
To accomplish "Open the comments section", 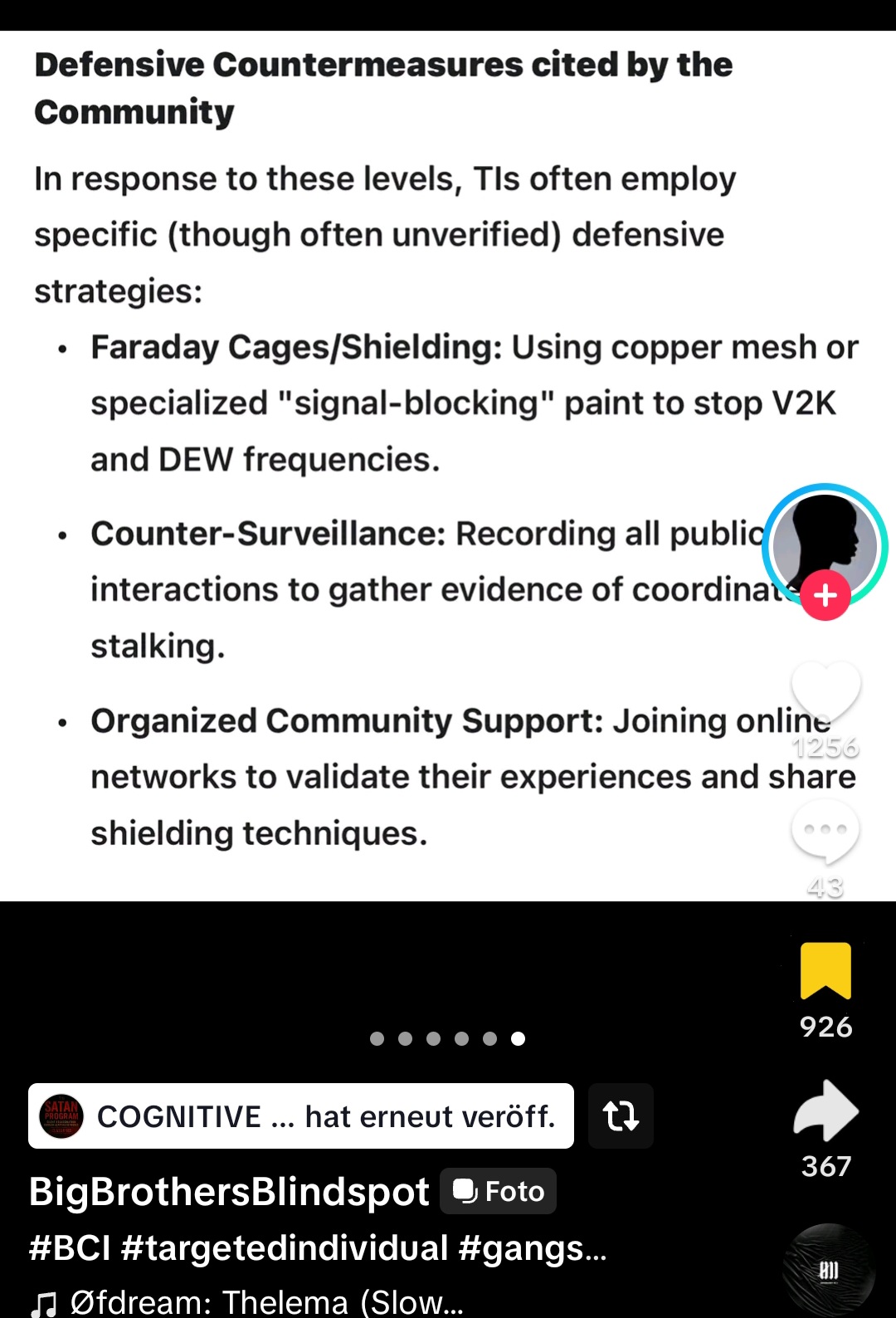I will click(825, 831).
